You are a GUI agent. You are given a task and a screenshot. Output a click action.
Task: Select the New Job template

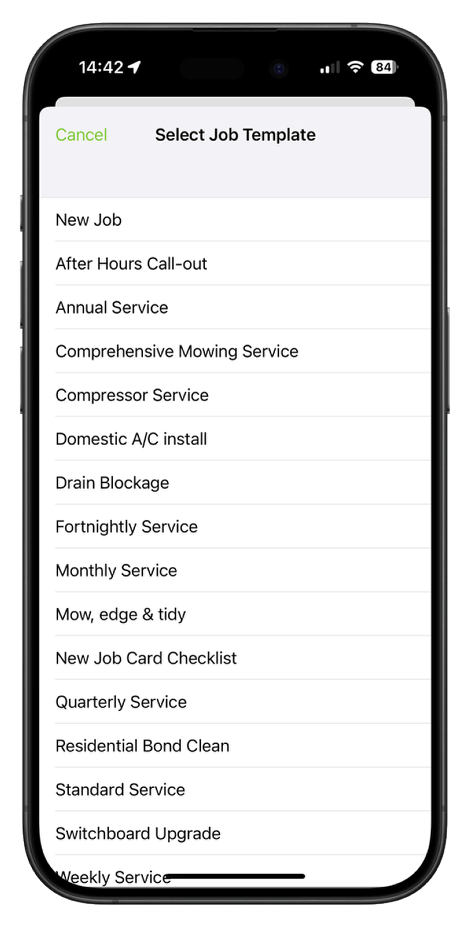tap(235, 220)
